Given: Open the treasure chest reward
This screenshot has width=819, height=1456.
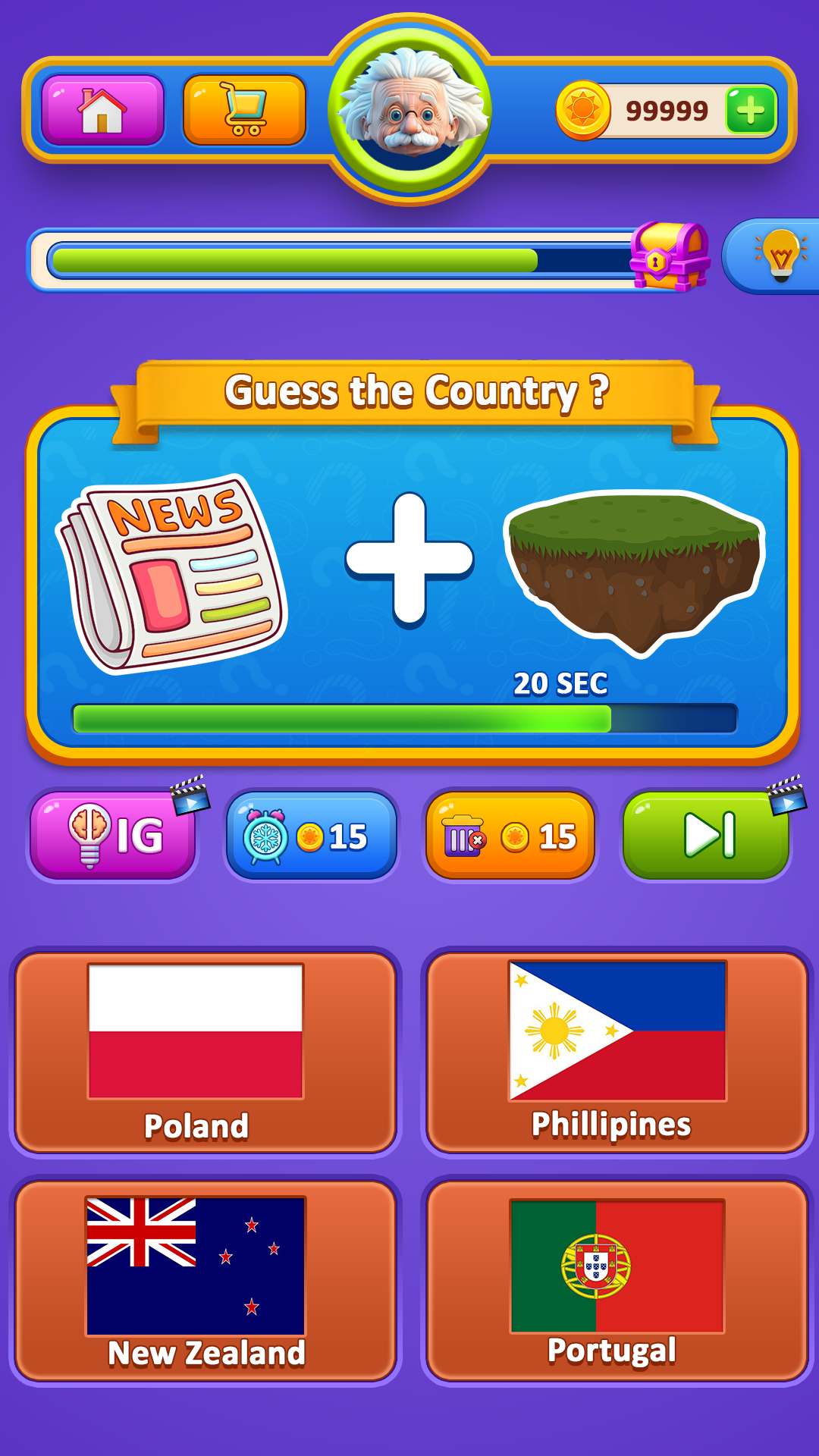Looking at the screenshot, I should [669, 257].
